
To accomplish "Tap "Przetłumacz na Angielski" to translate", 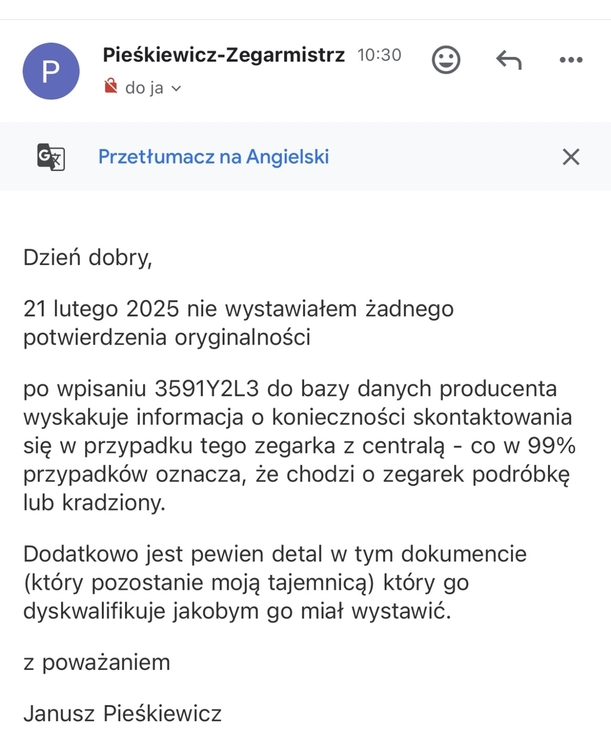I will [213, 156].
